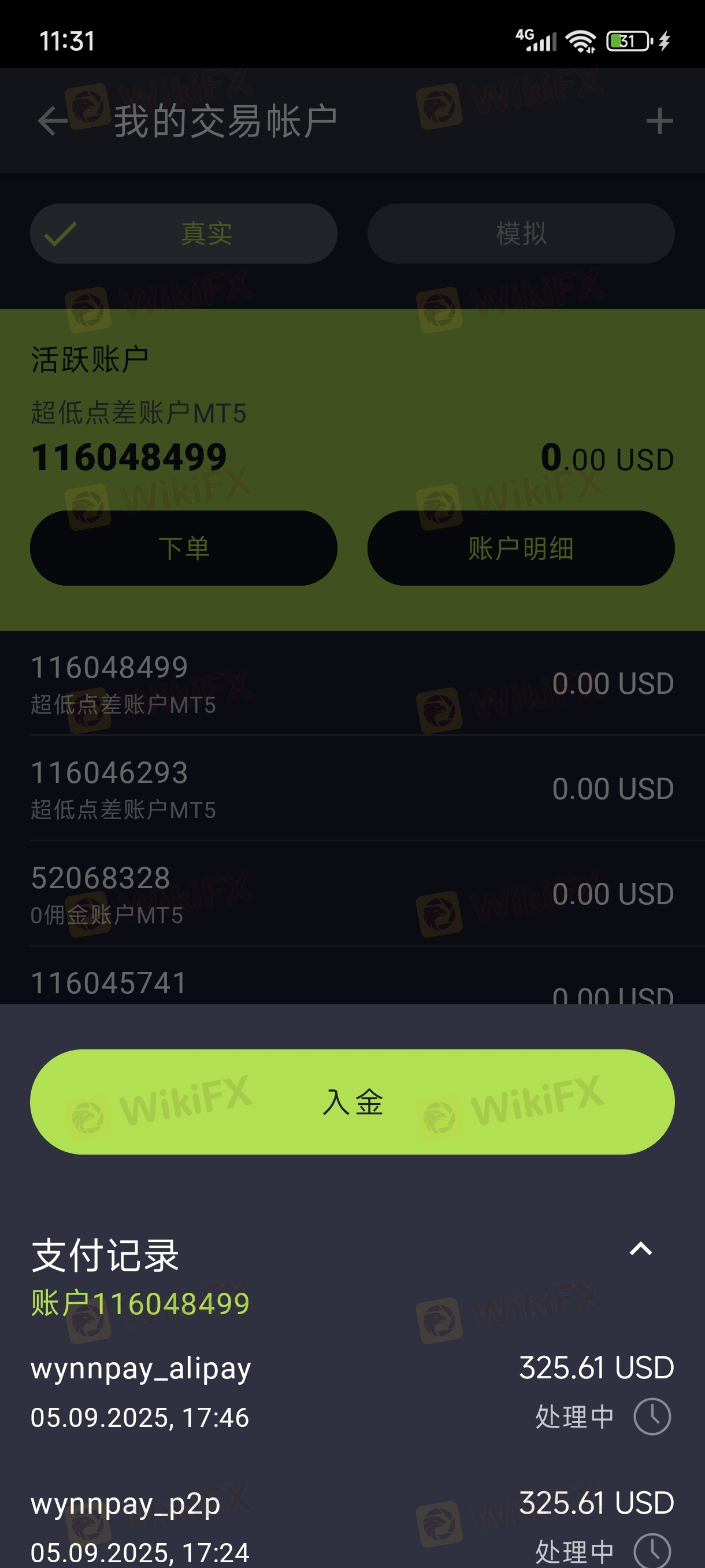Viewport: 705px width, 1568px height.
Task: Tap the 下单 button
Action: click(x=184, y=548)
